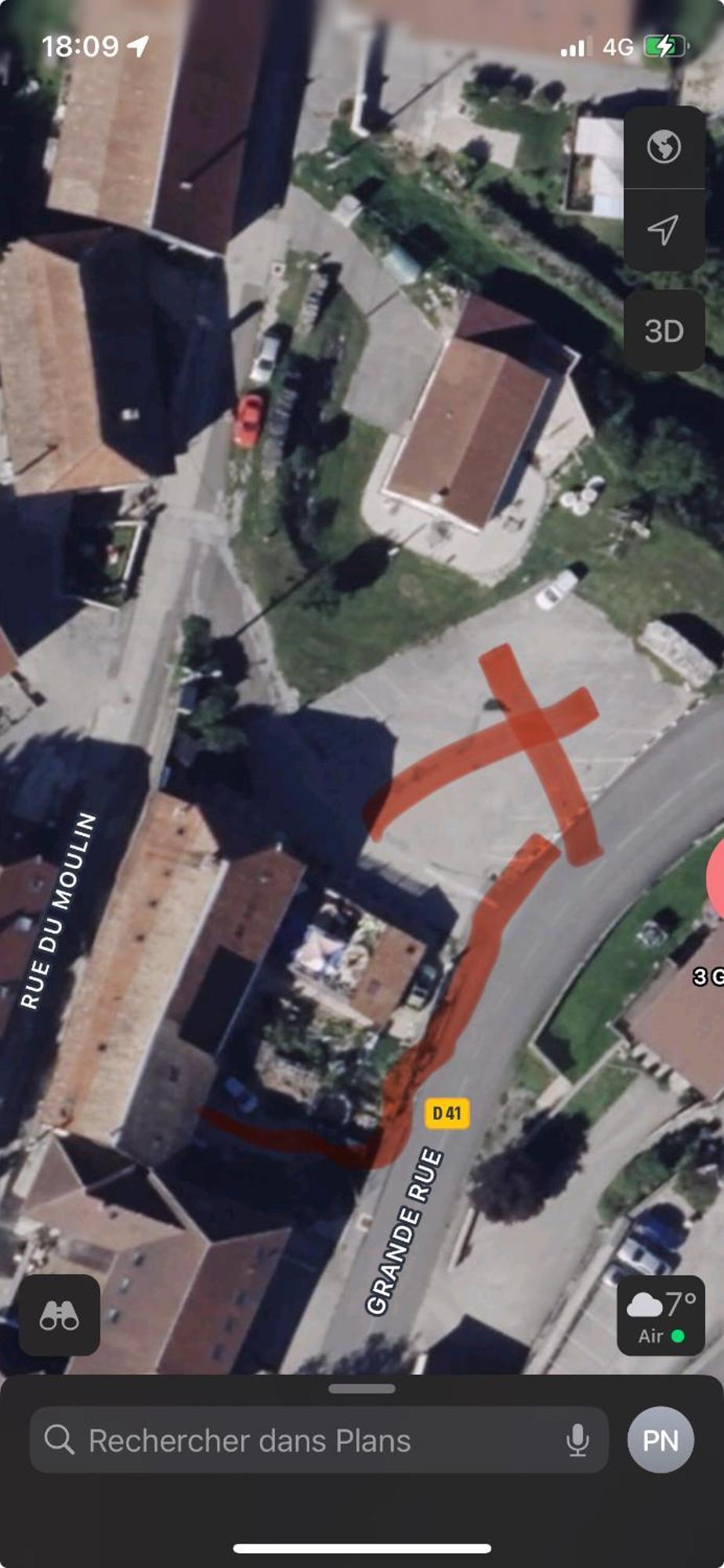
Task: Start voice search with the microphone
Action: point(577,1441)
